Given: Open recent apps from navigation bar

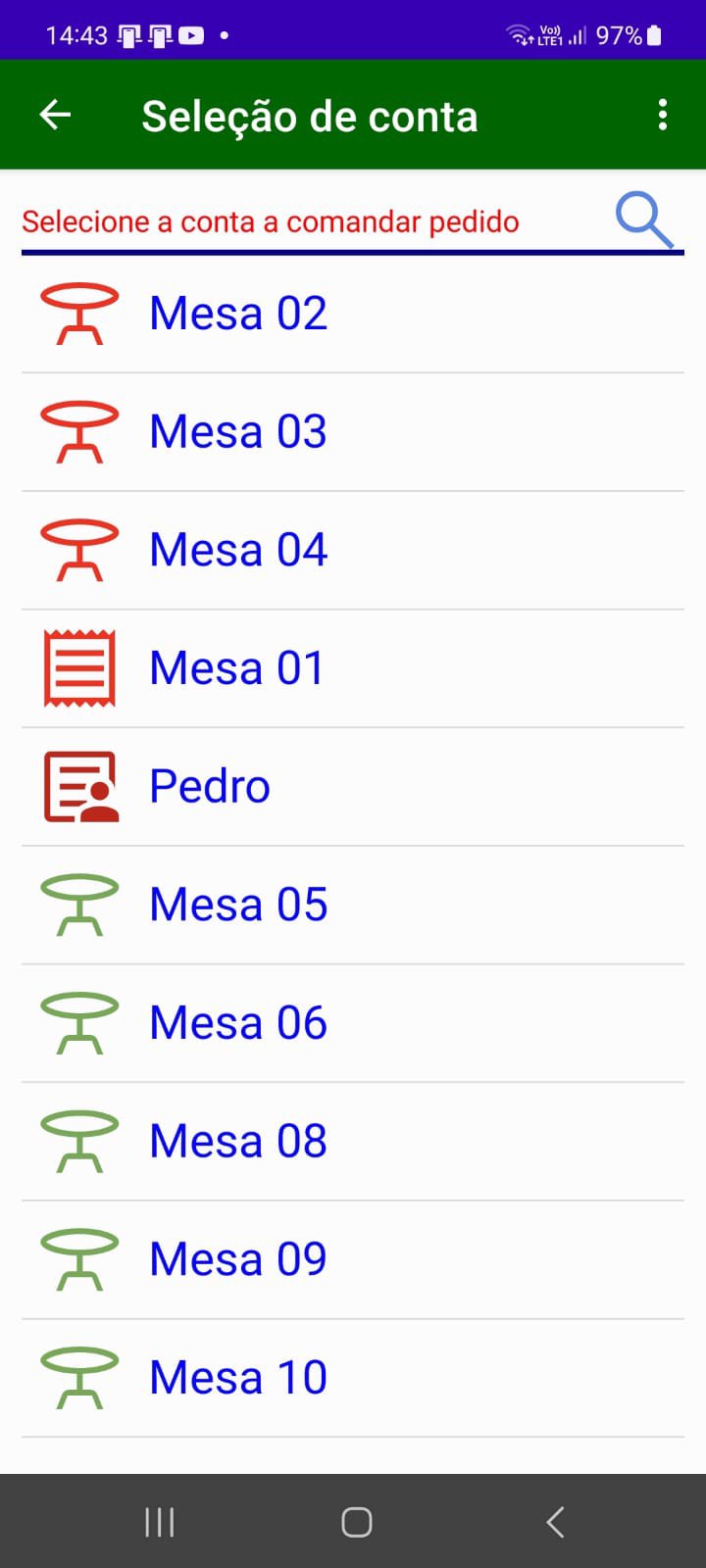Looking at the screenshot, I should click(x=159, y=1522).
